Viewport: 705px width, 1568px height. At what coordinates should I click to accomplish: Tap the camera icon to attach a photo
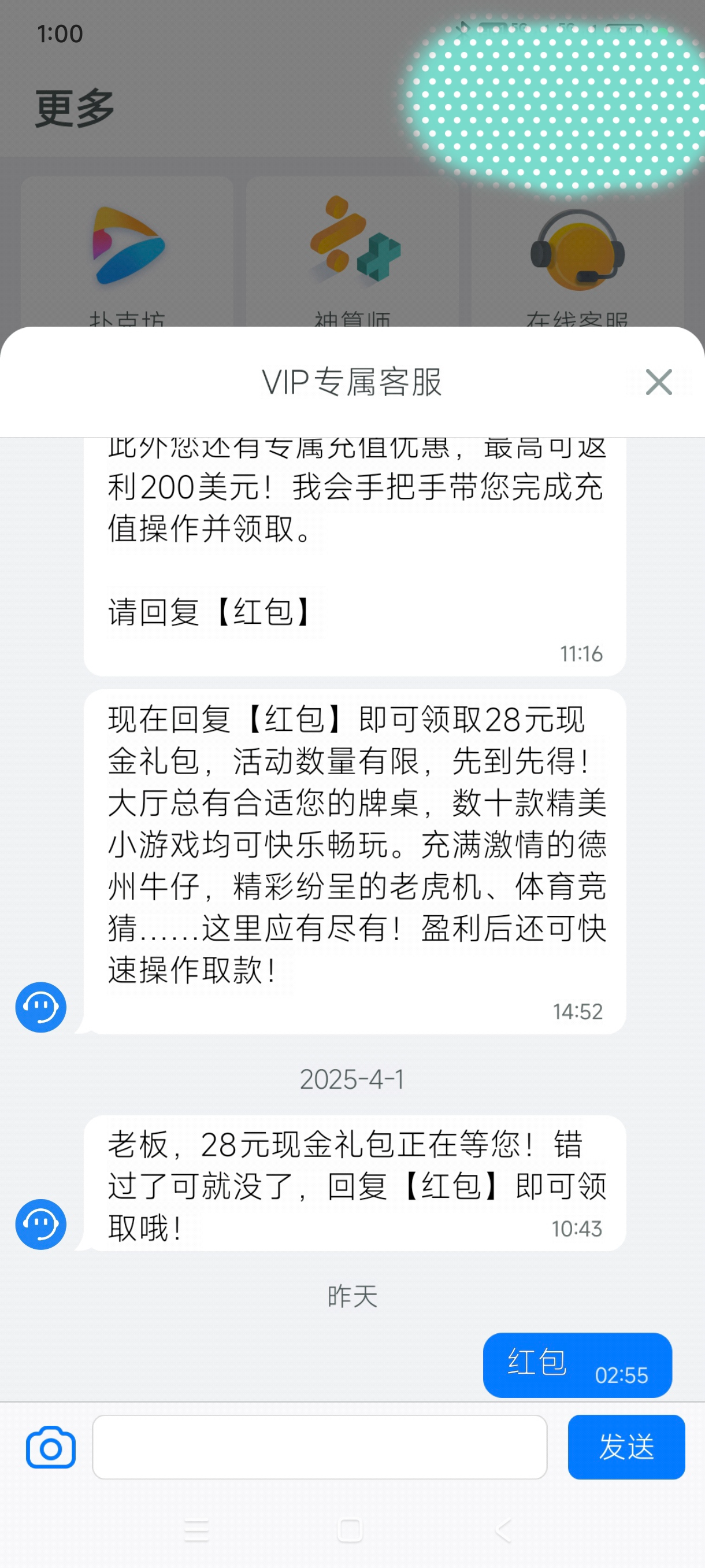click(50, 1447)
